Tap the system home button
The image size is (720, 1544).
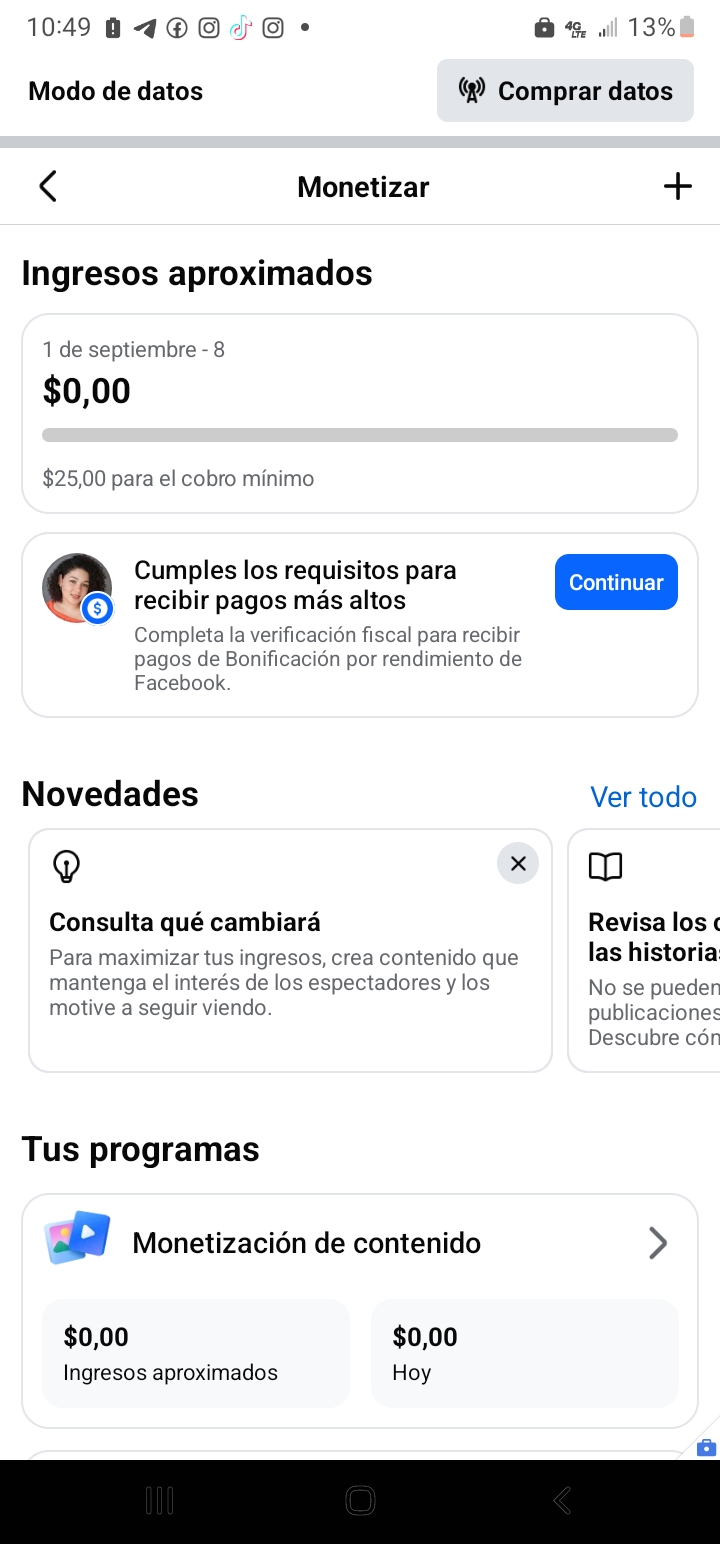coord(360,1500)
